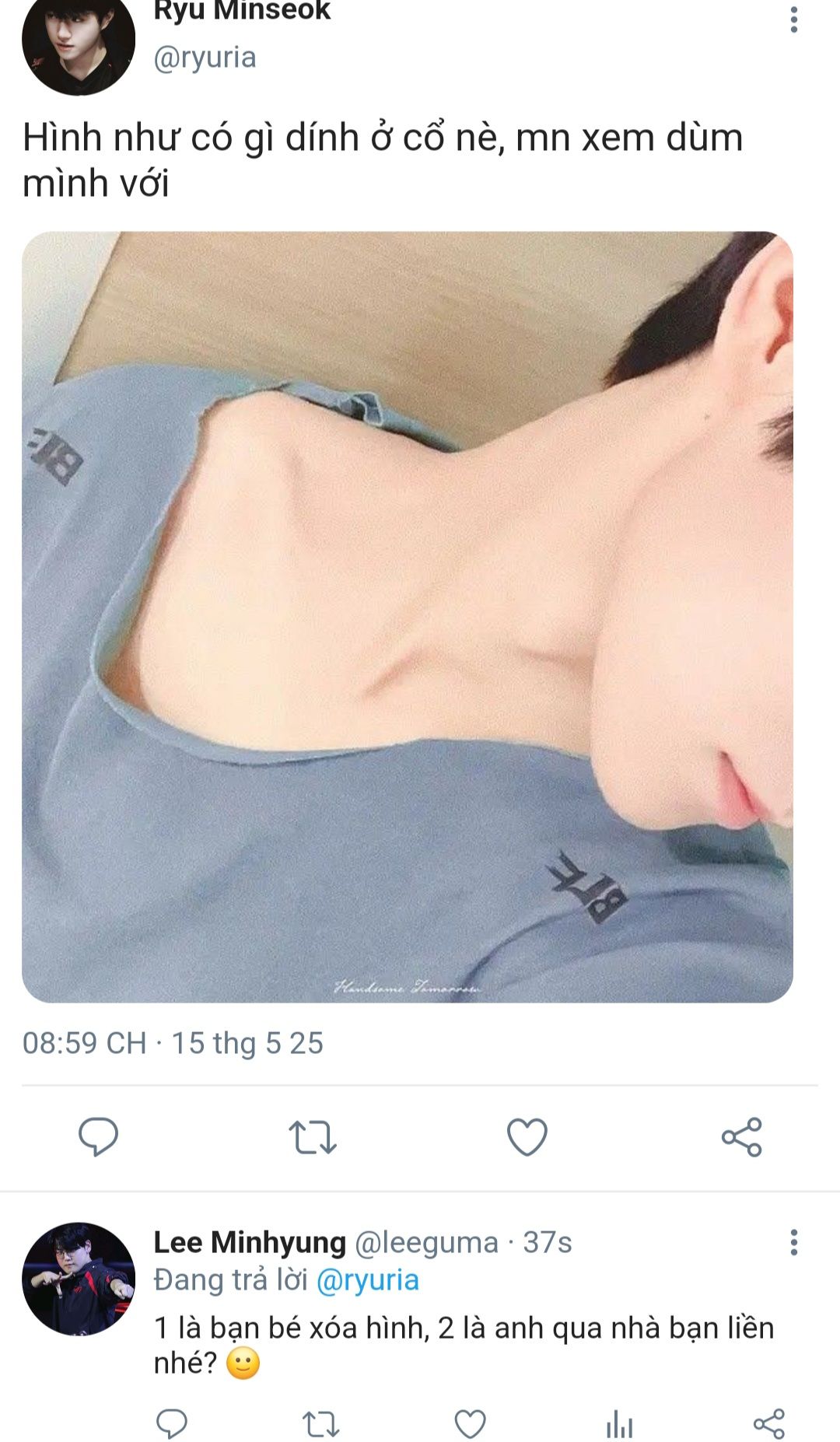
Task: Retweet Ryu Minseok's post
Action: coord(313,1137)
